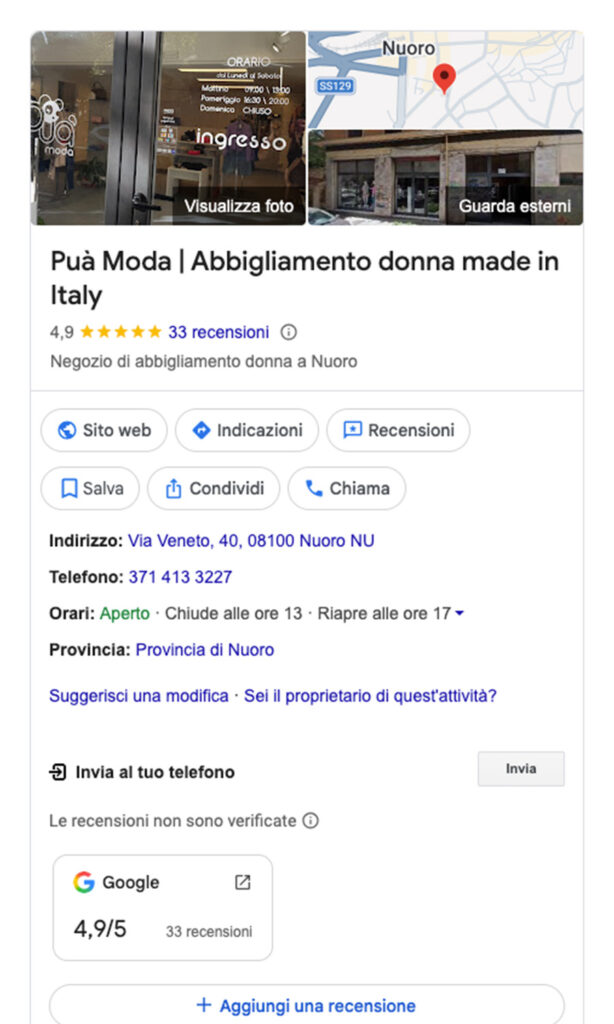The width and height of the screenshot is (614, 1024).
Task: Open the 33 recensioni link
Action: [218, 332]
